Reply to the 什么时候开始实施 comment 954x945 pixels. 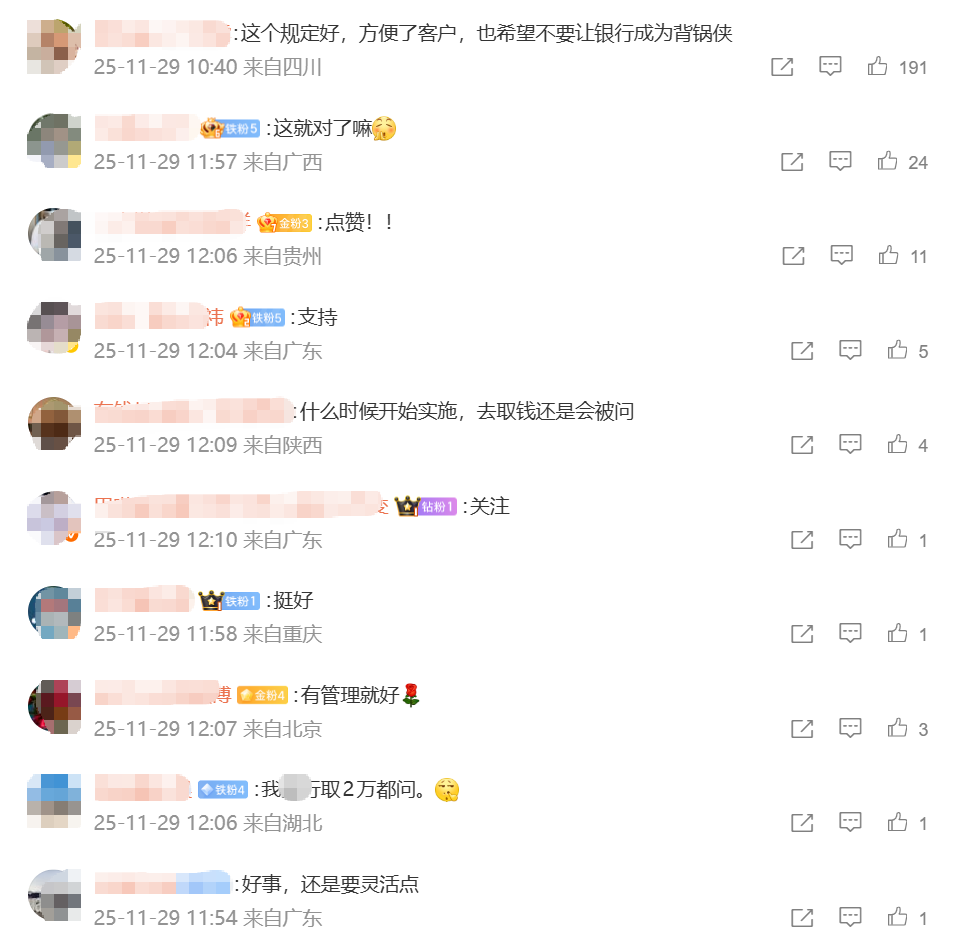click(850, 444)
